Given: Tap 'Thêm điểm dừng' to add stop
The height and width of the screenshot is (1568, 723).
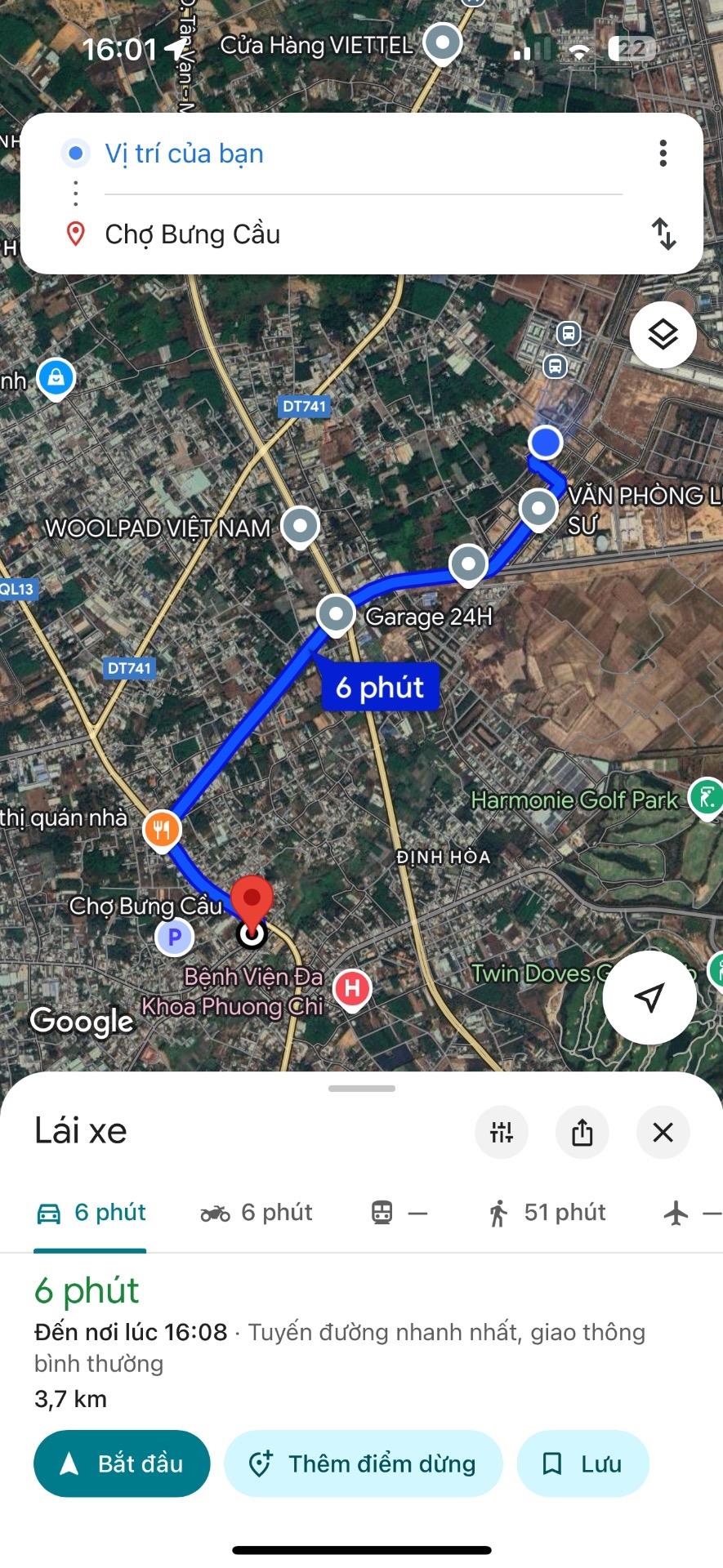Looking at the screenshot, I should (363, 1463).
